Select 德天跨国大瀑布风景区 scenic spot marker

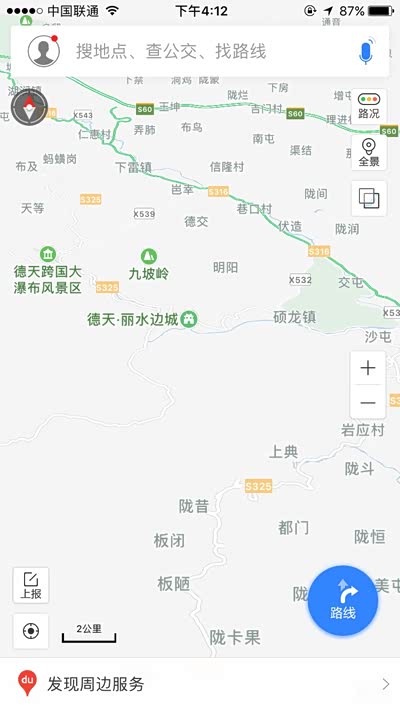coord(48,253)
